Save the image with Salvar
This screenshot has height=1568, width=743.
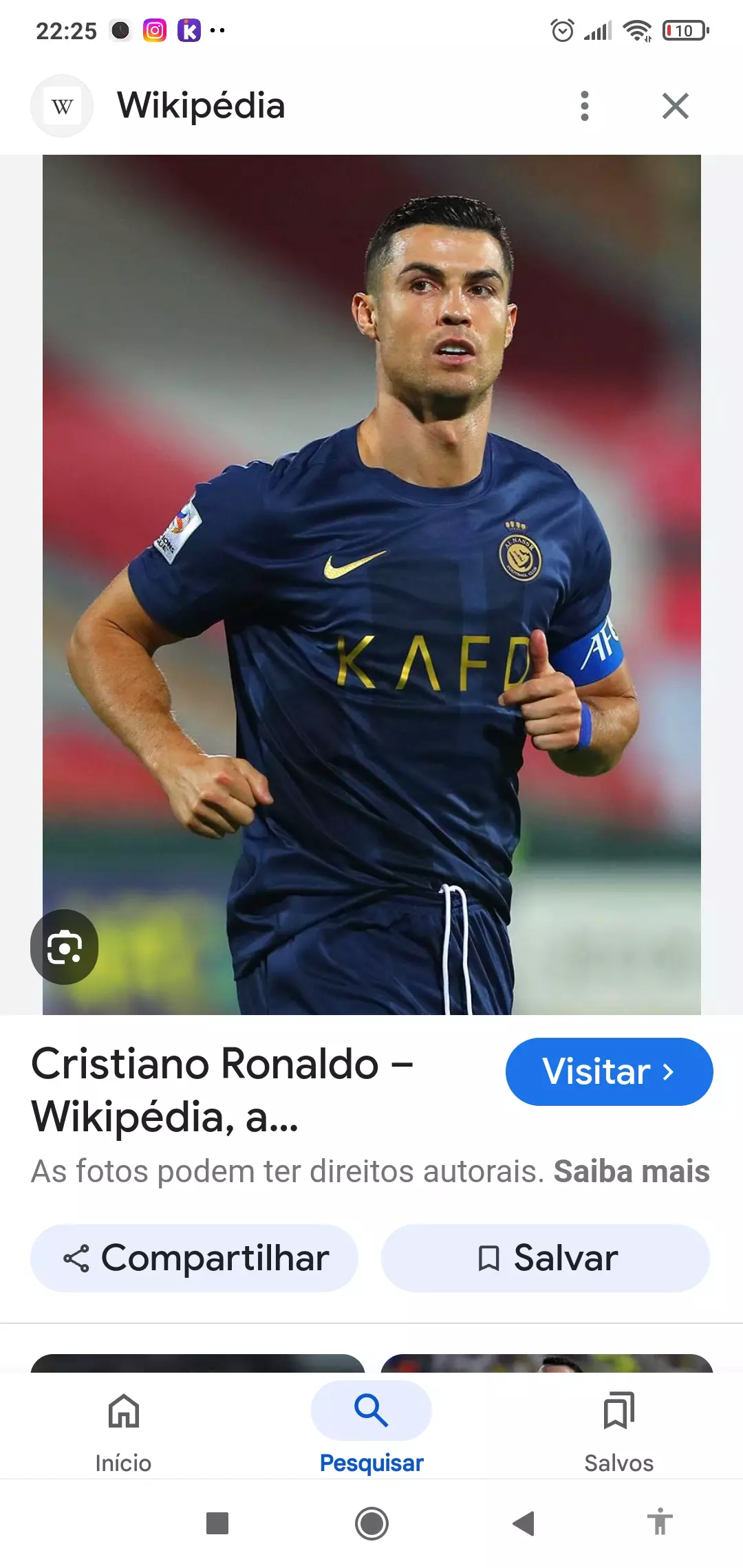pos(546,1258)
